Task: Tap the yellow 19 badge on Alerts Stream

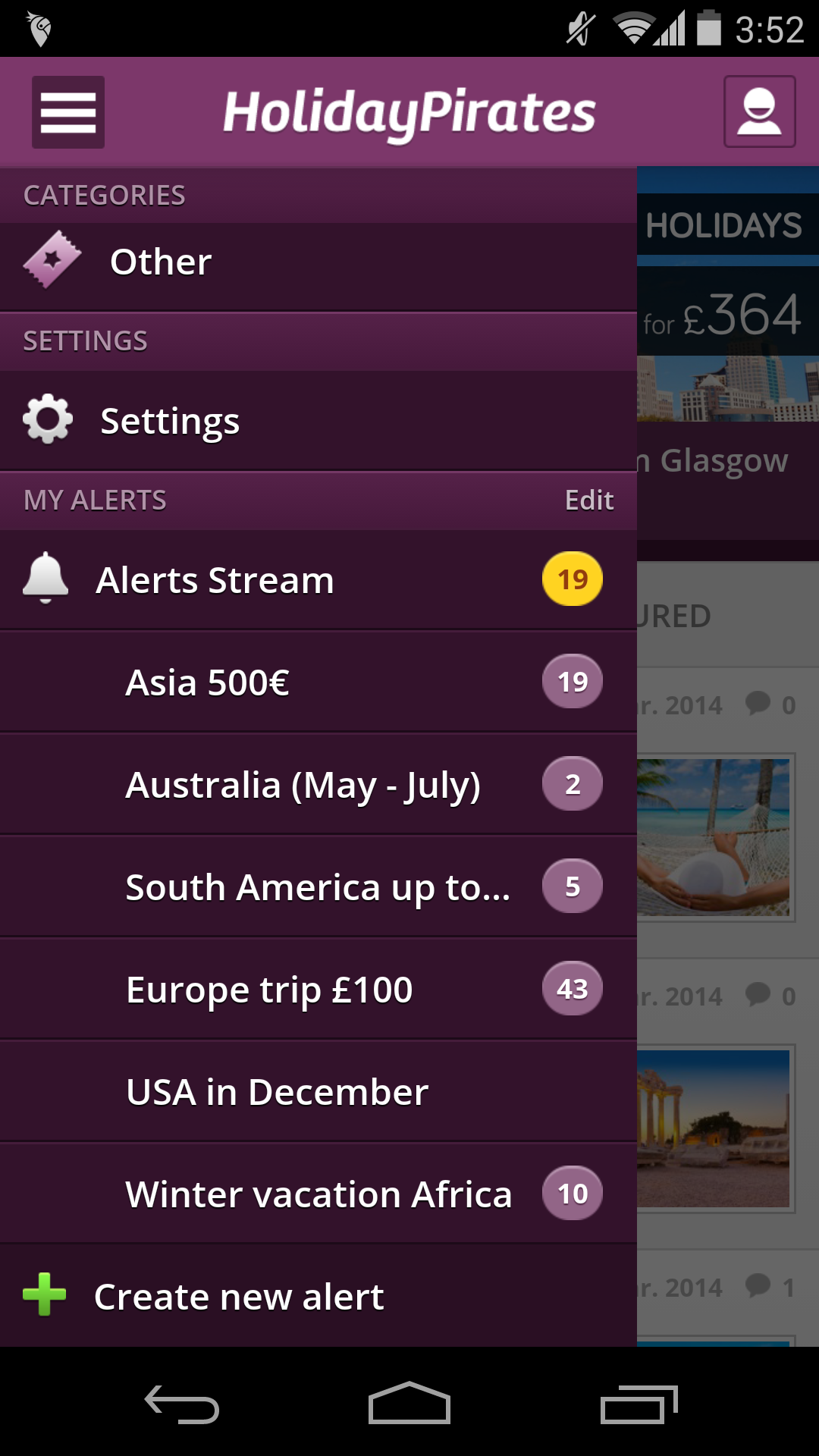Action: coord(571,579)
